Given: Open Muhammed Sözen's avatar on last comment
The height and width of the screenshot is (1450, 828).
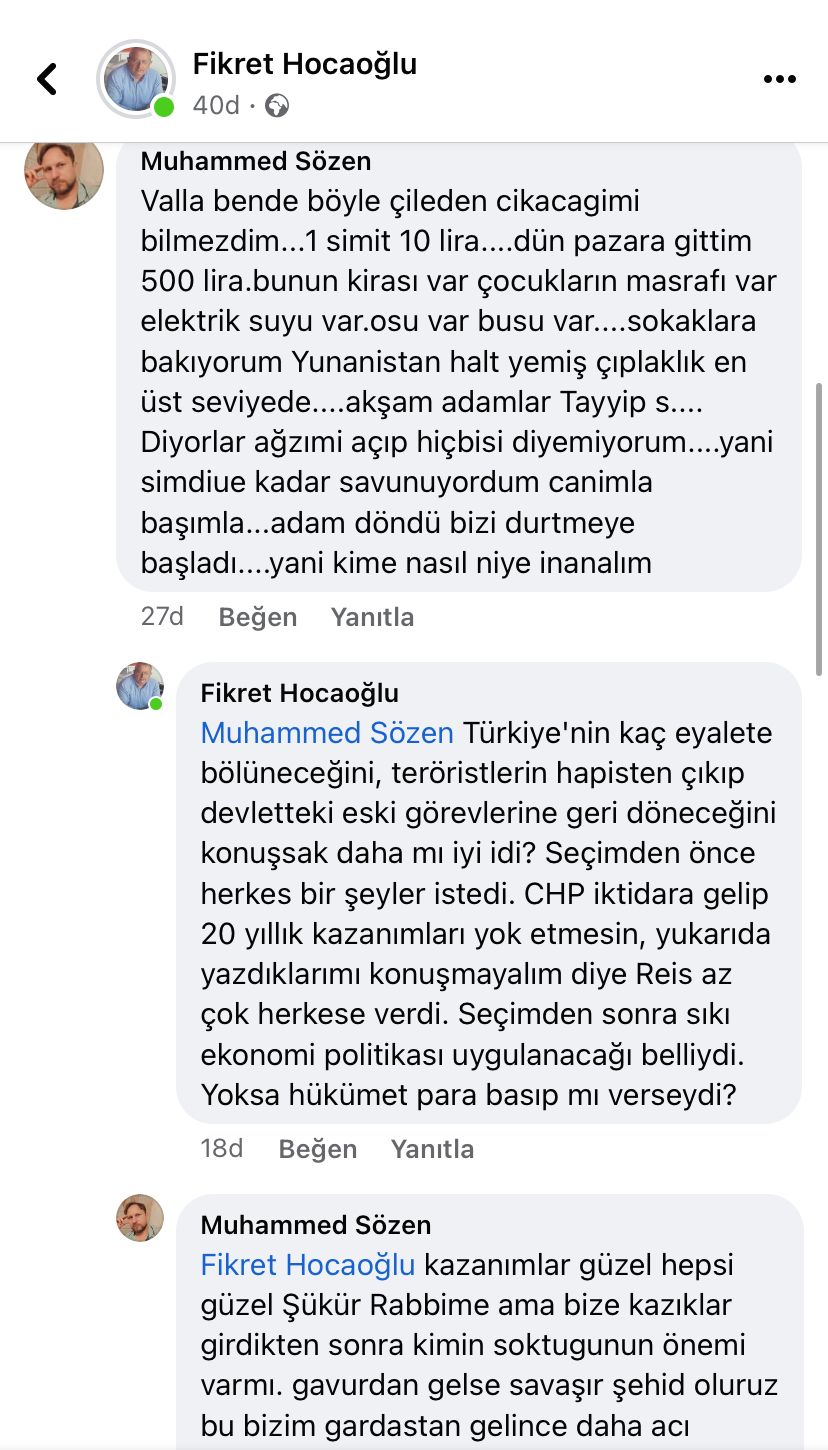Looking at the screenshot, I should (x=139, y=1218).
